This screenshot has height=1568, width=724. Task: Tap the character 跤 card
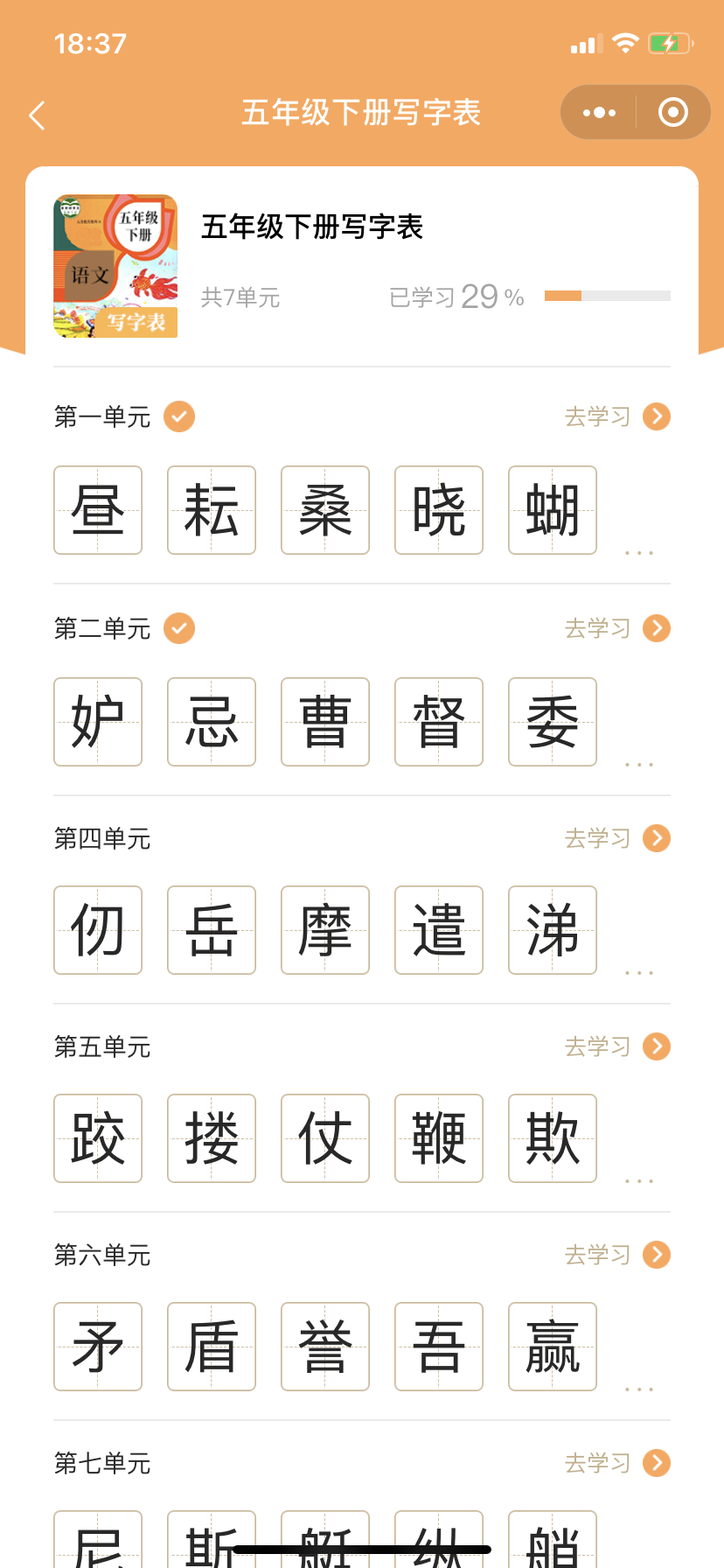(x=98, y=1138)
